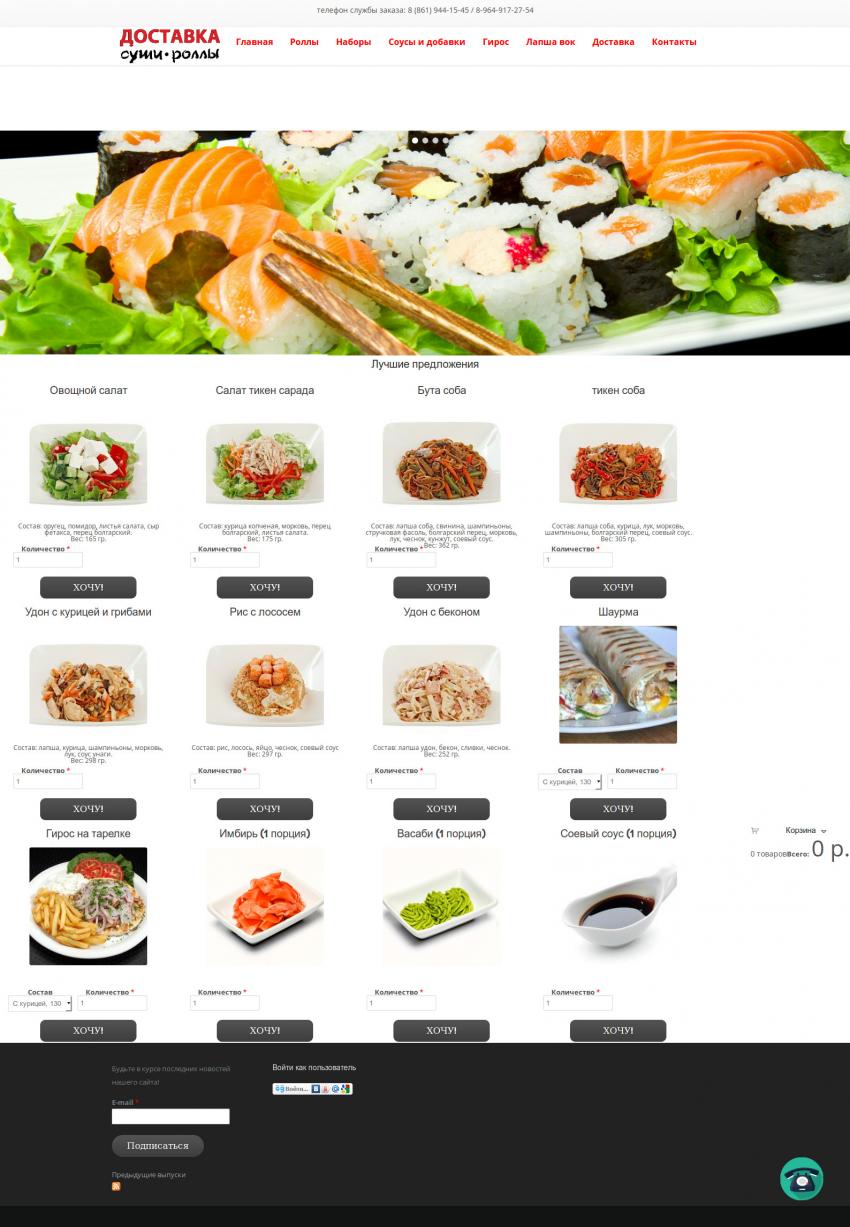Order Бута соба with ХОЧУ! button
Viewport: 850px width, 1227px height.
pyautogui.click(x=441, y=587)
